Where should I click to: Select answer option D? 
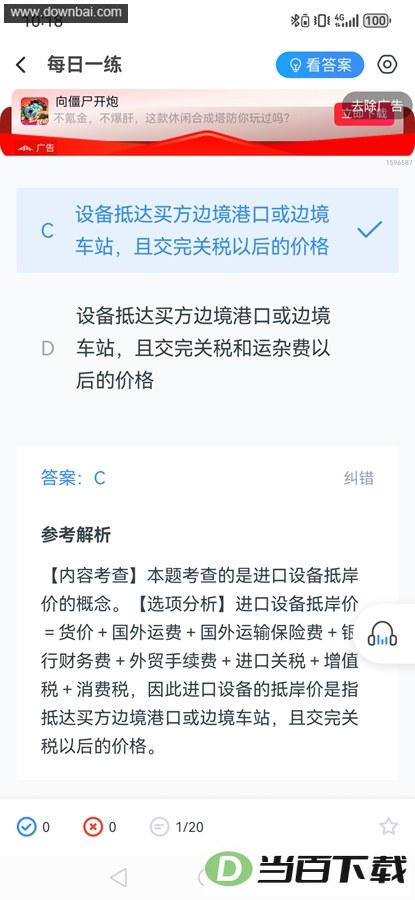207,348
